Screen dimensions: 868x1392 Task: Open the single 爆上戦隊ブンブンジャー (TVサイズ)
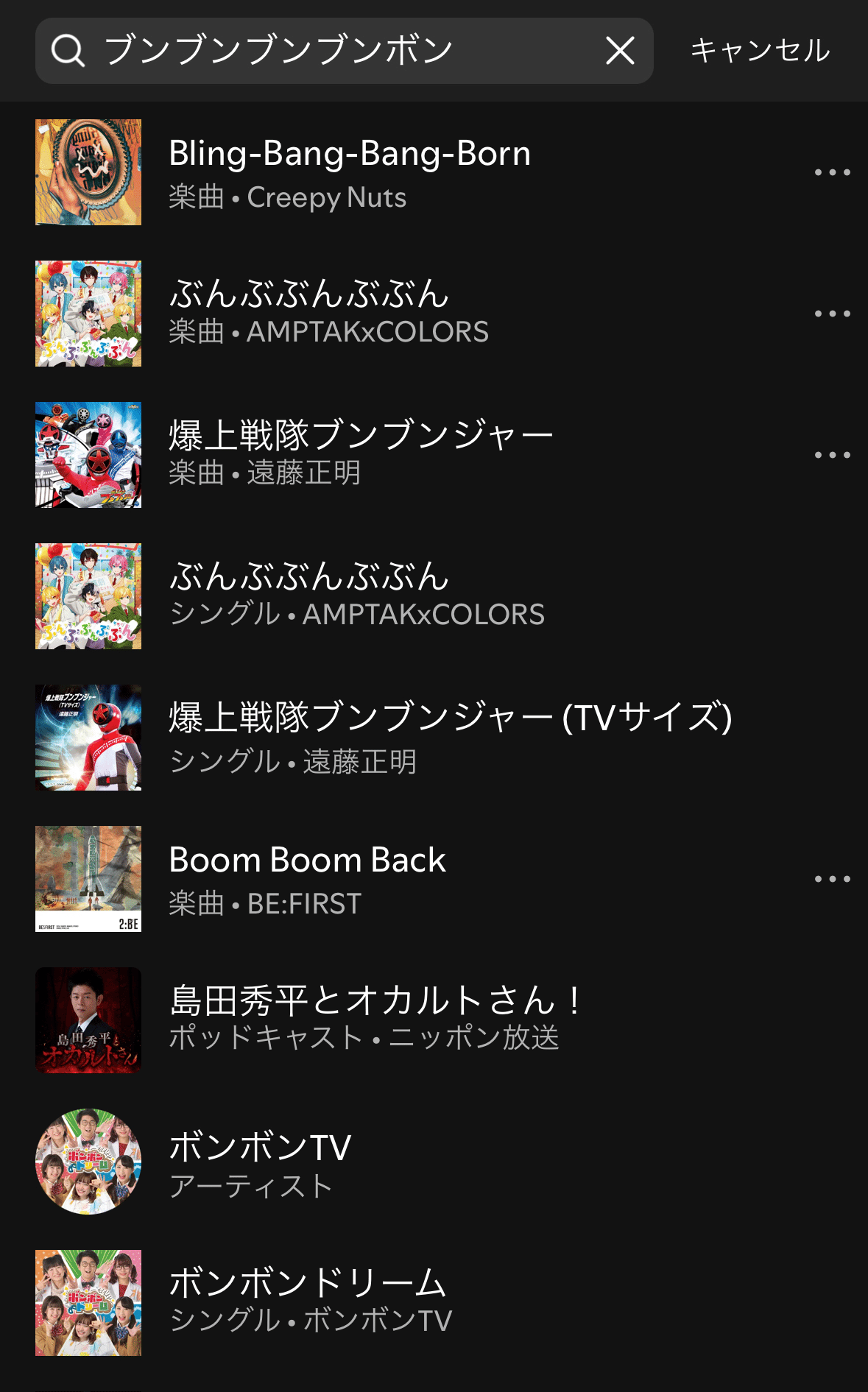tap(449, 738)
